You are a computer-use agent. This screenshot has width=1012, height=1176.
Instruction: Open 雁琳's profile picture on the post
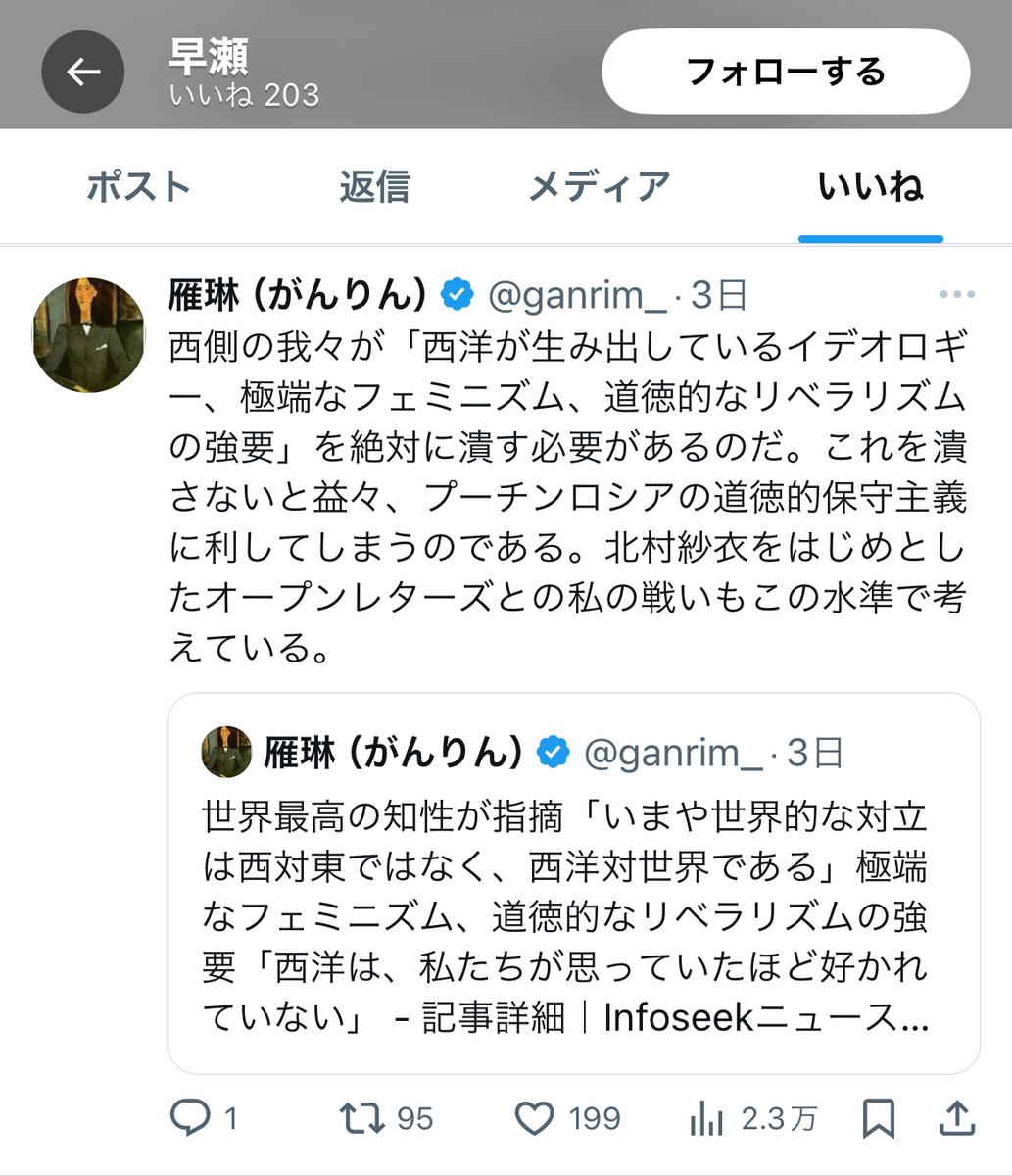tap(88, 335)
